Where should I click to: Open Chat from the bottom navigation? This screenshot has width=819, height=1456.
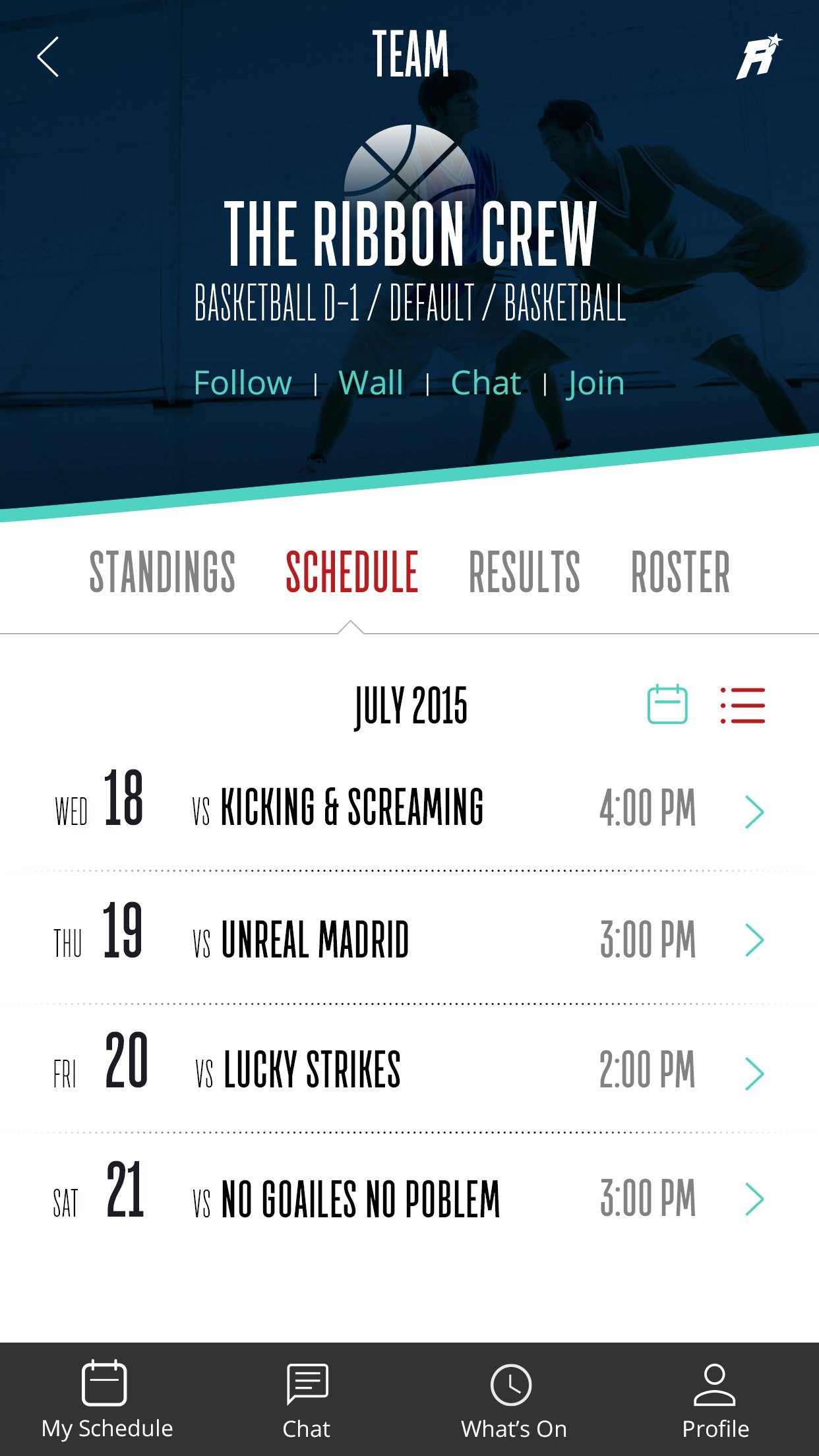[x=307, y=1399]
